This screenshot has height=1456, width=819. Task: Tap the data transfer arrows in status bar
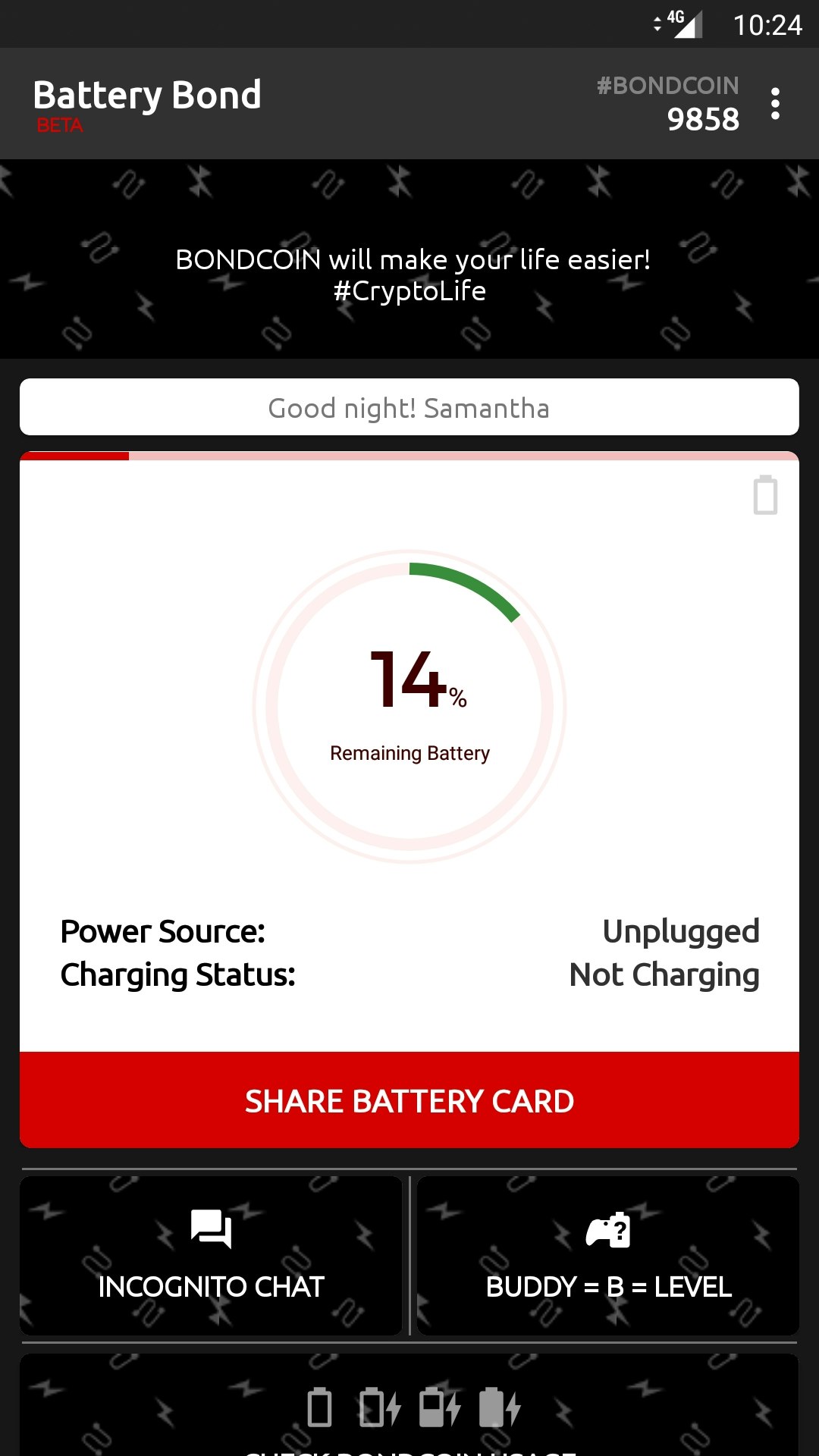tap(657, 23)
